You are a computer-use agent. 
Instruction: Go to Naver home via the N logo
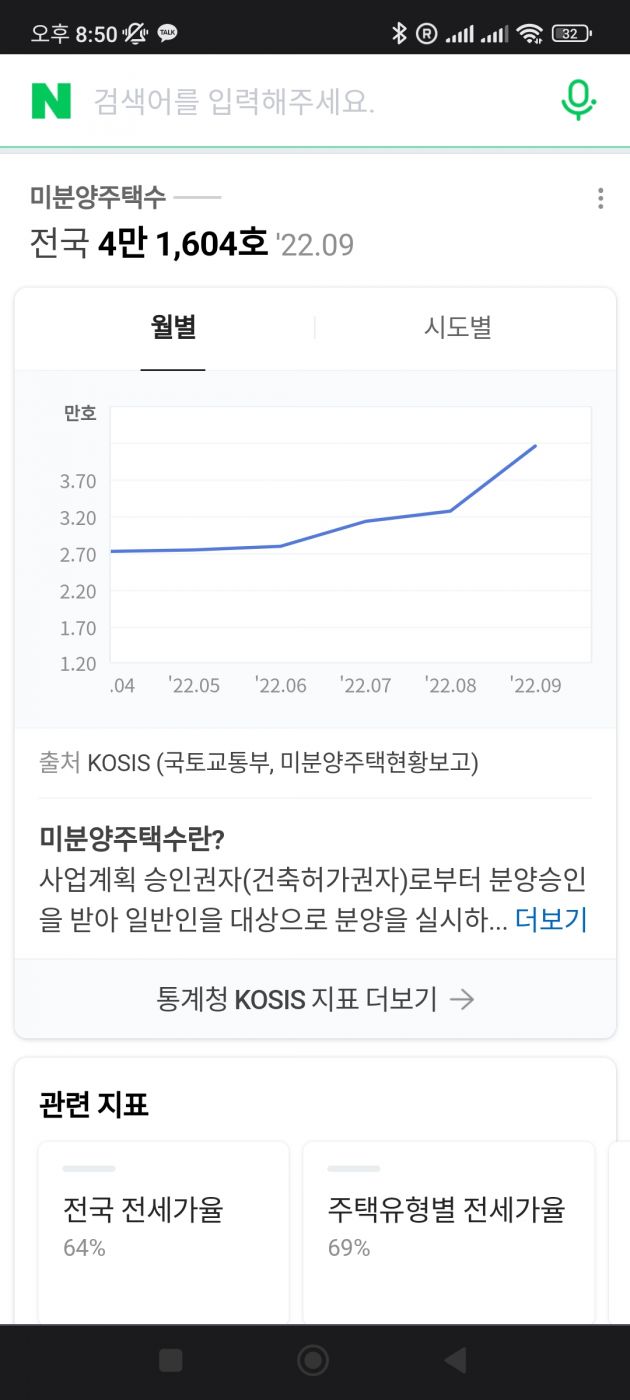tap(51, 101)
